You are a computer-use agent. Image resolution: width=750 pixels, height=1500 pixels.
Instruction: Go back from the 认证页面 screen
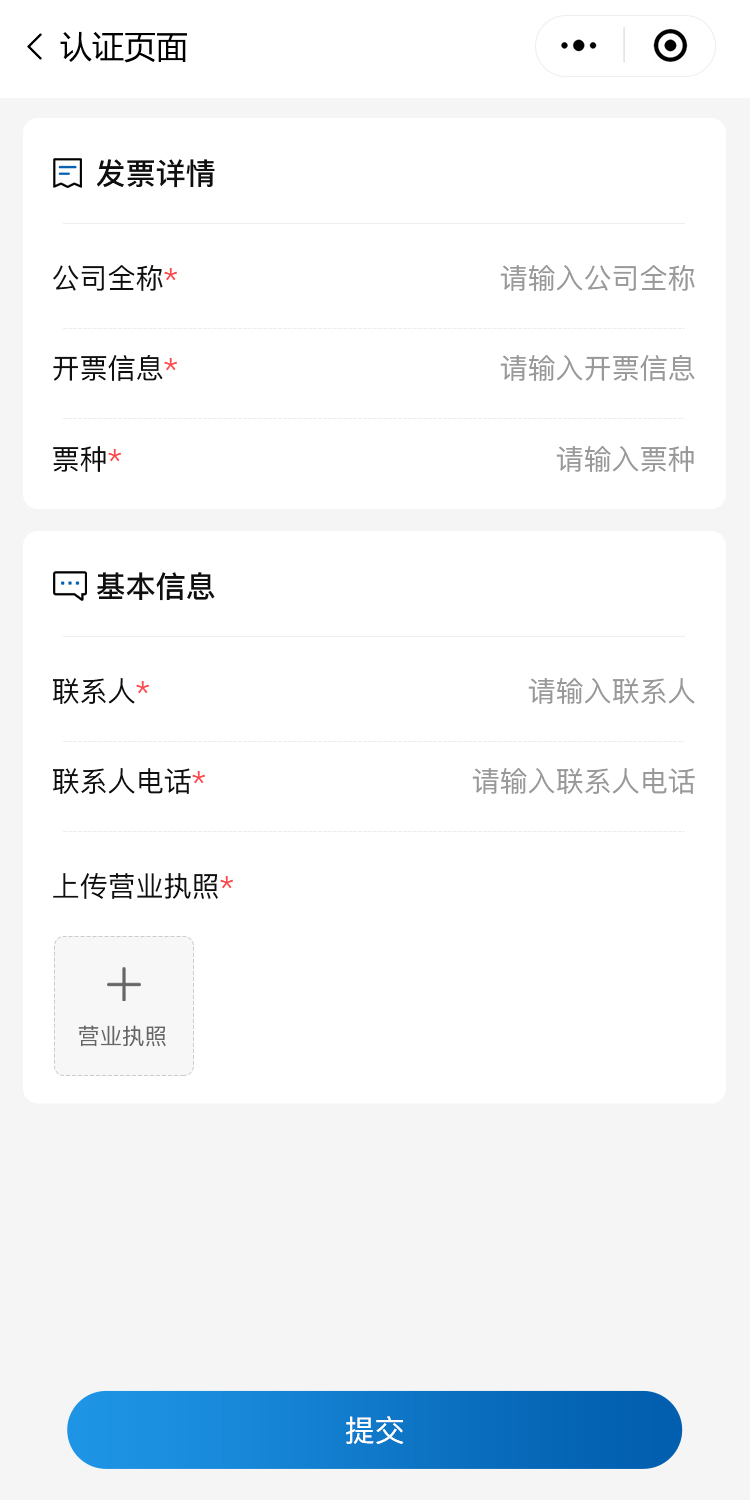click(x=35, y=47)
